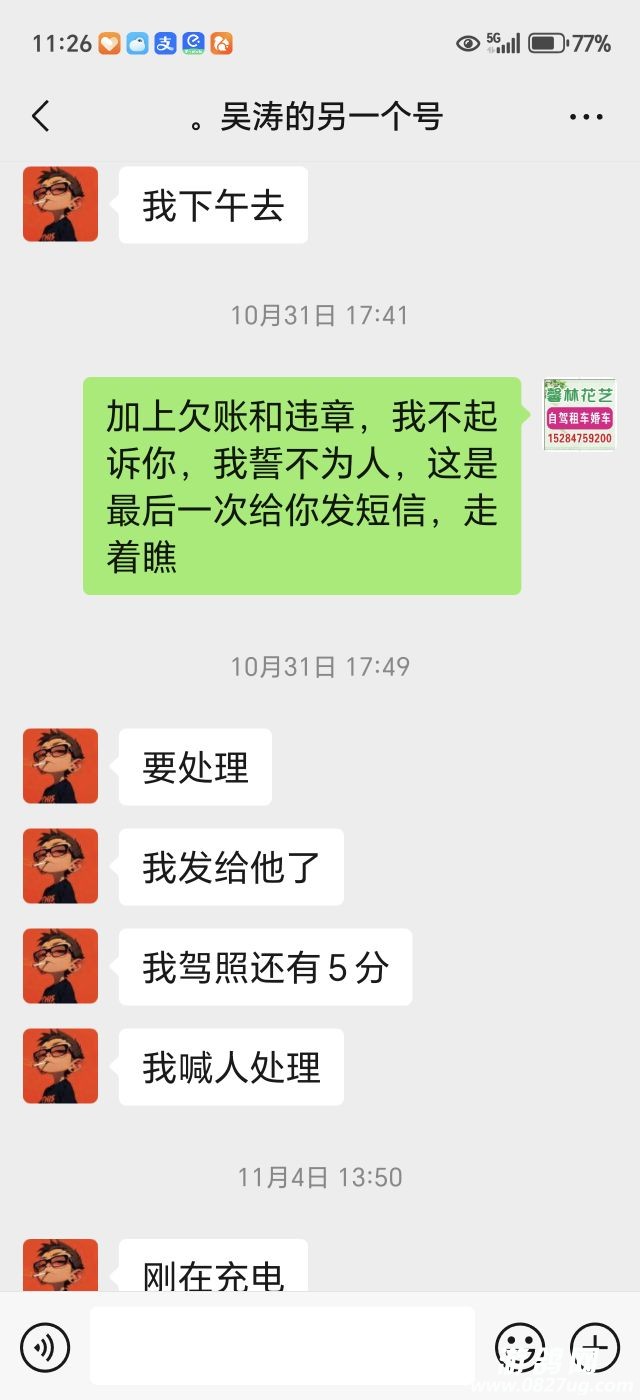This screenshot has height=1400, width=640.
Task: Open the chat info overflow menu
Action: (586, 117)
